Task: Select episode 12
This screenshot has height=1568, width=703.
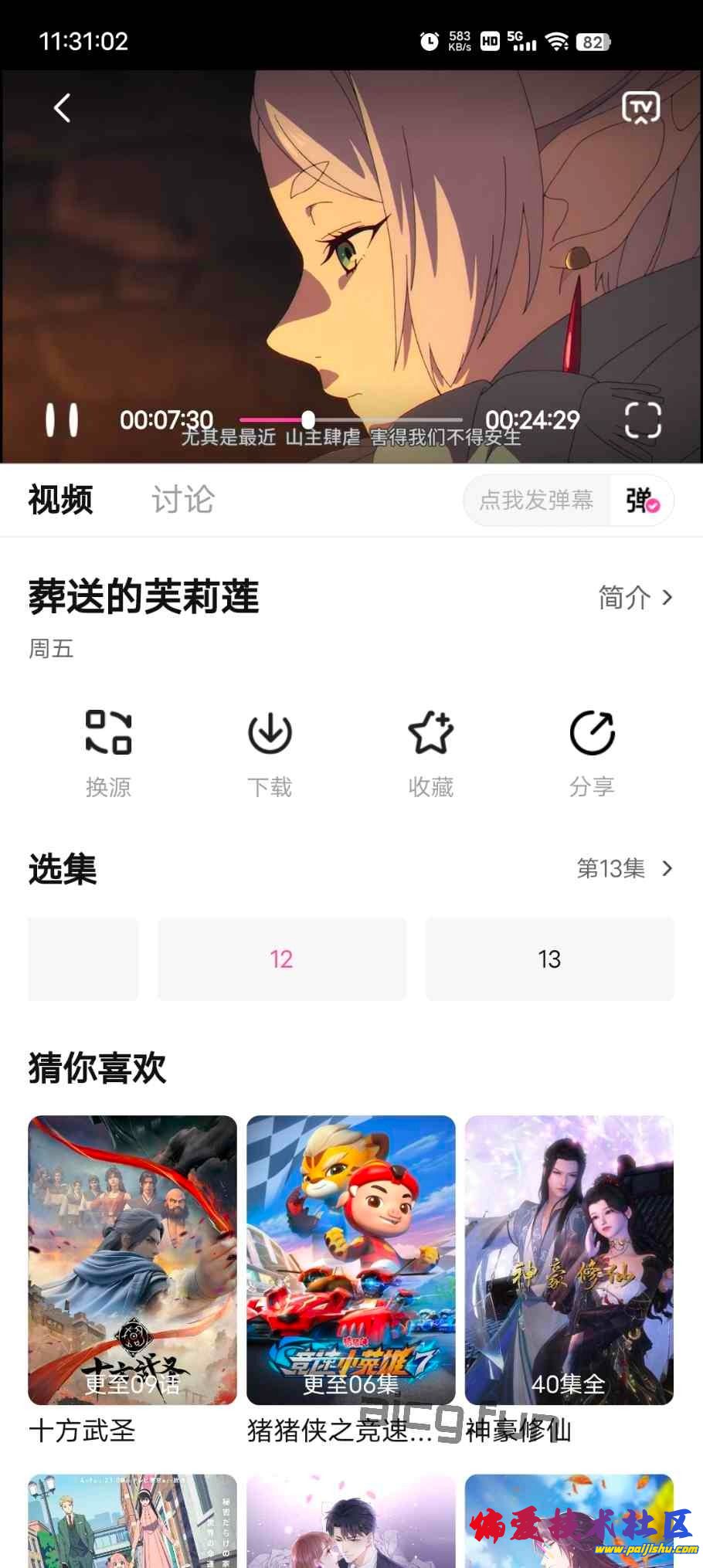Action: point(281,959)
